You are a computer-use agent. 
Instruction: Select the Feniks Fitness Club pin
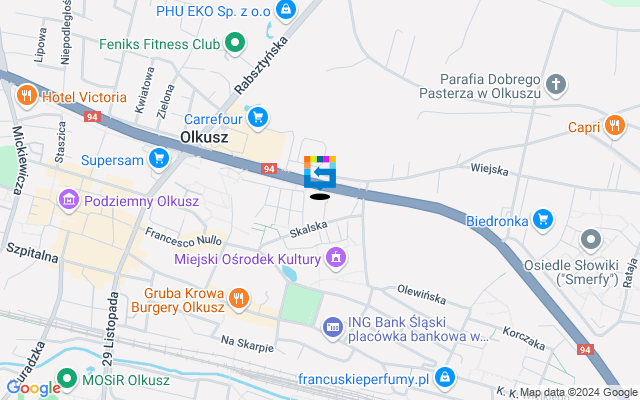235,44
